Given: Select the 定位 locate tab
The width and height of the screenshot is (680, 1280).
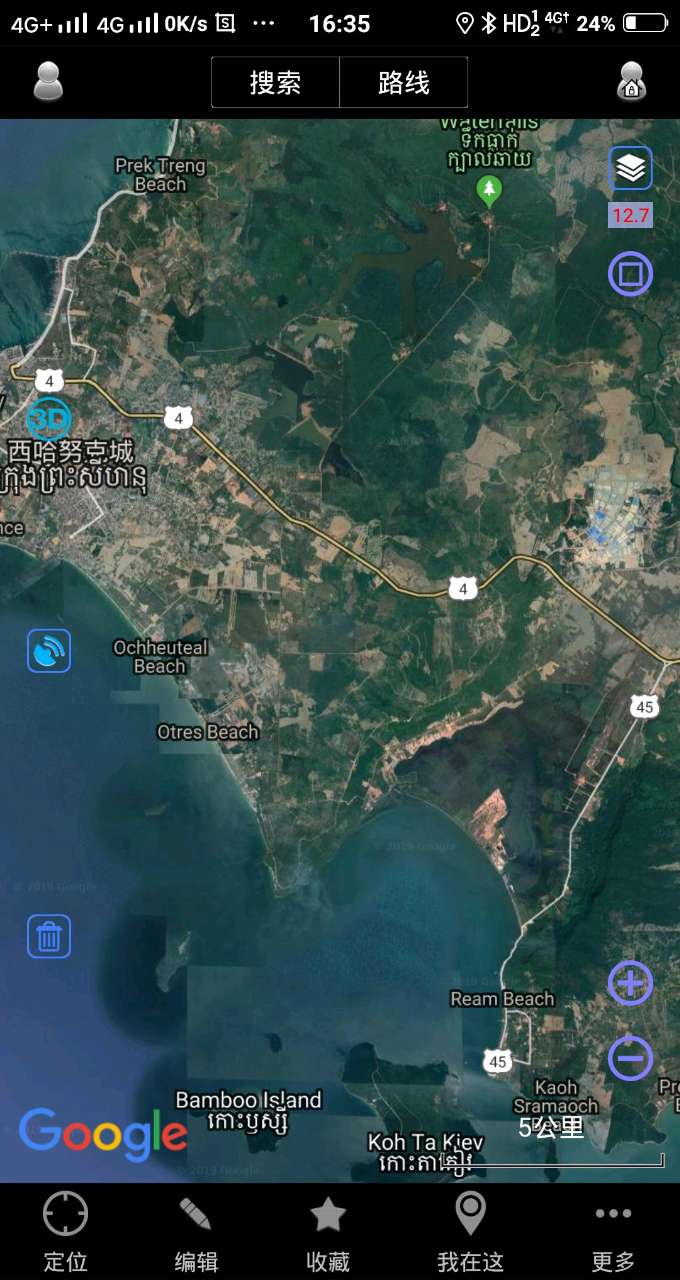Looking at the screenshot, I should pyautogui.click(x=66, y=1233).
